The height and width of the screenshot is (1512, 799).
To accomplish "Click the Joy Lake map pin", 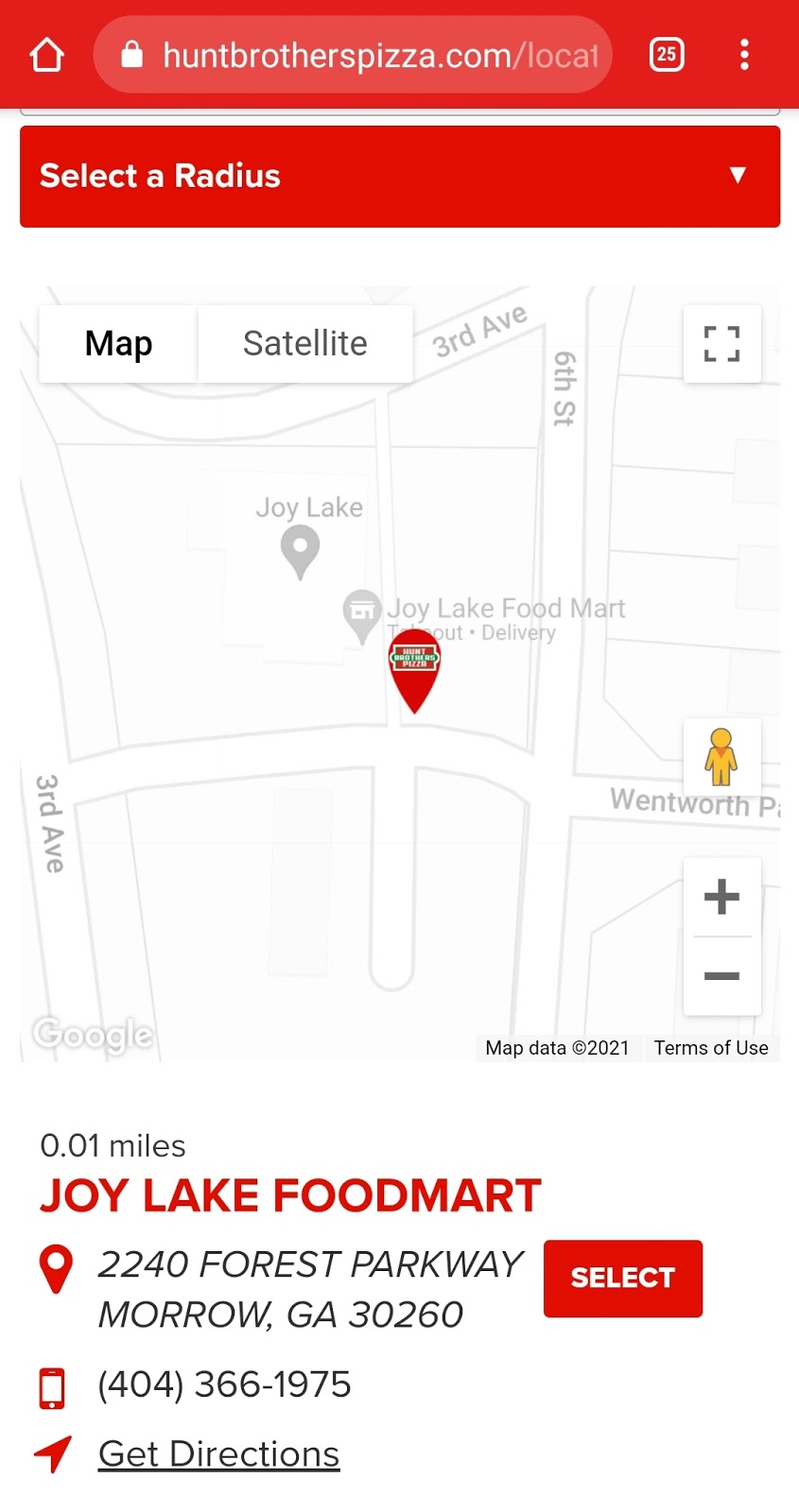I will 301,548.
